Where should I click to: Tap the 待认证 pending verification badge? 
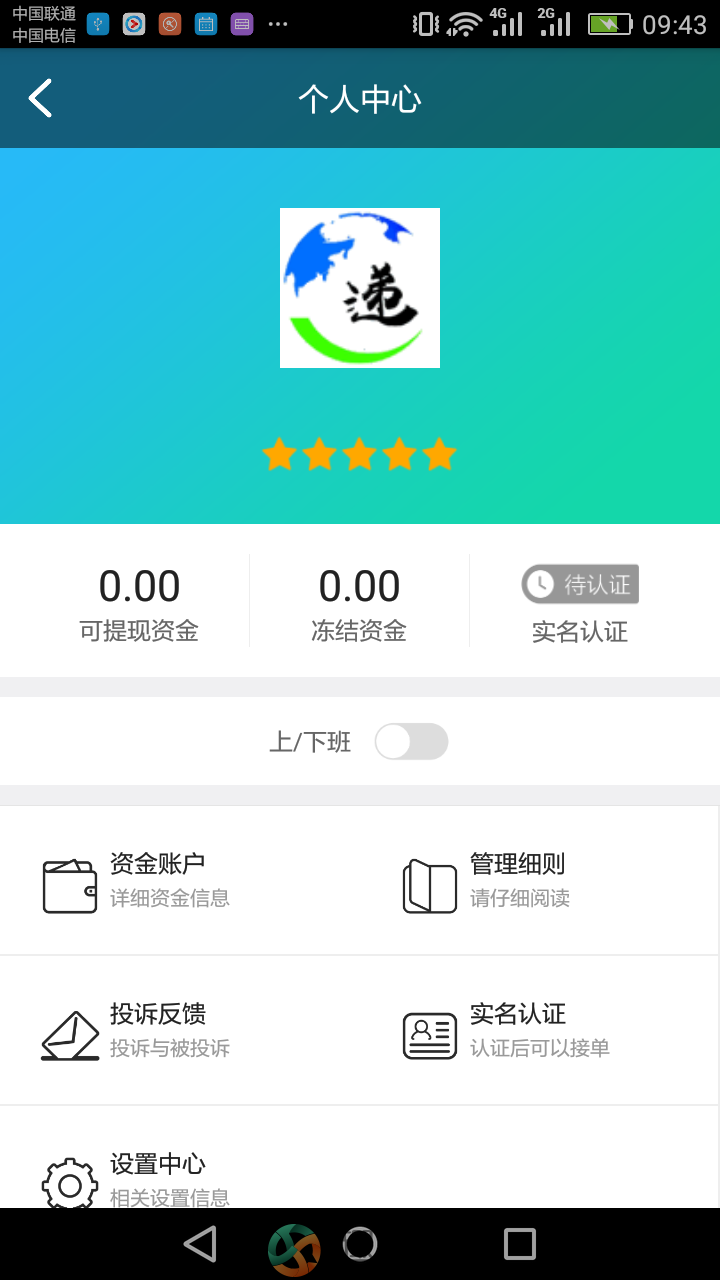point(580,584)
